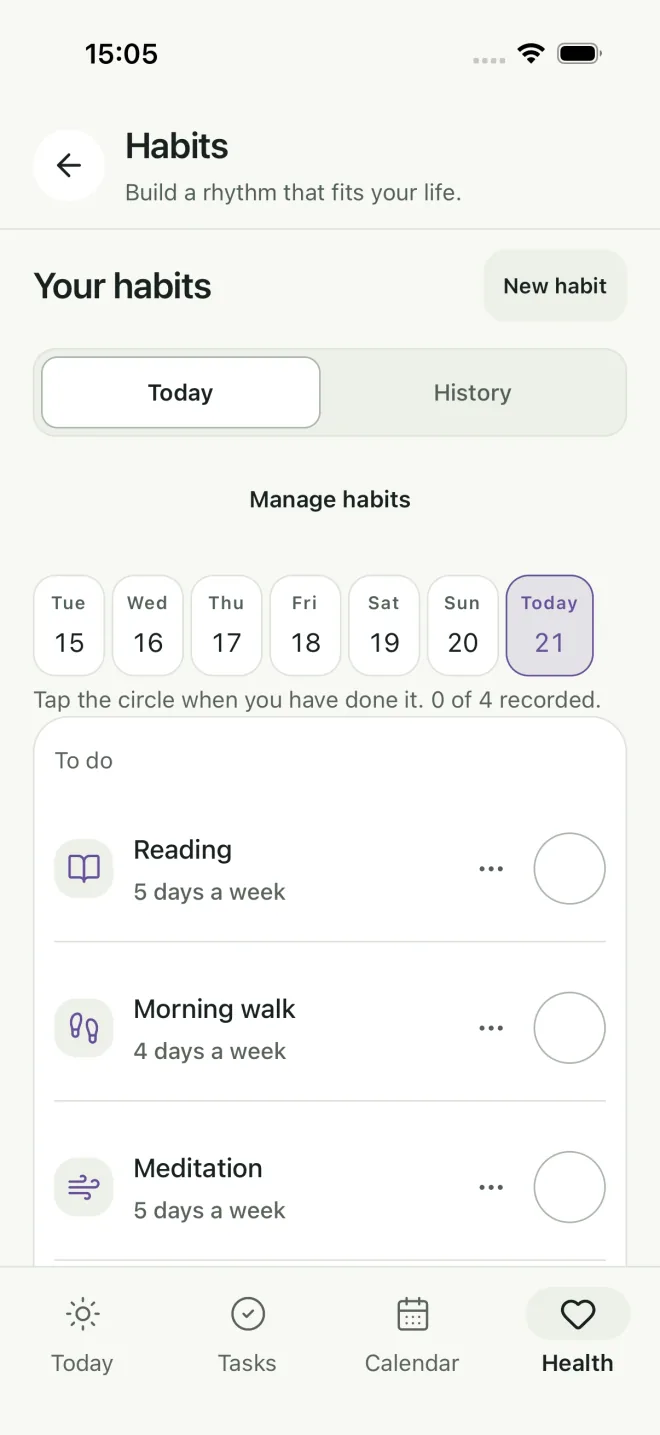This screenshot has width=660, height=1435.
Task: Create a New habit
Action: [555, 286]
